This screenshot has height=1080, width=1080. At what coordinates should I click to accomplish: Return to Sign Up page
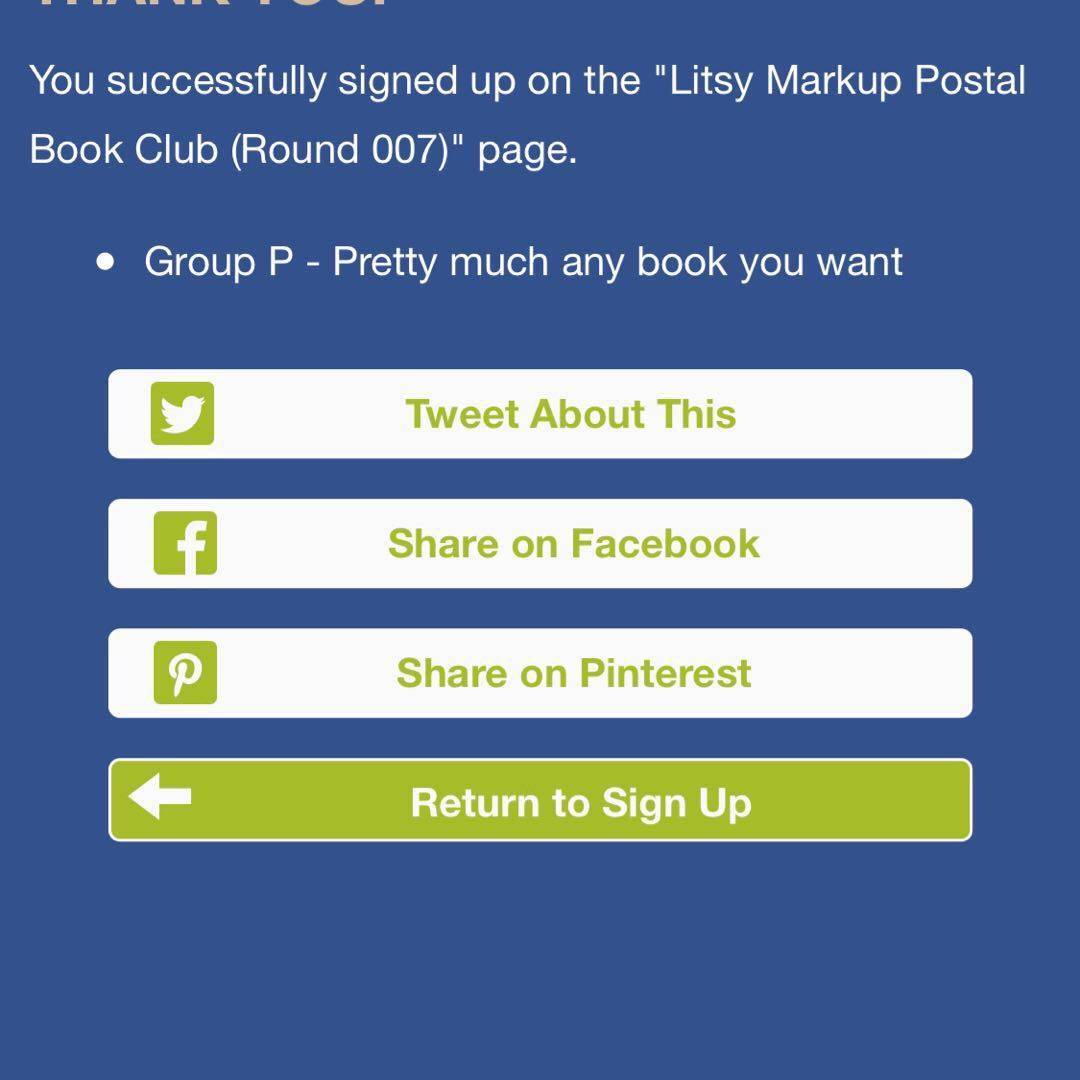(x=540, y=800)
